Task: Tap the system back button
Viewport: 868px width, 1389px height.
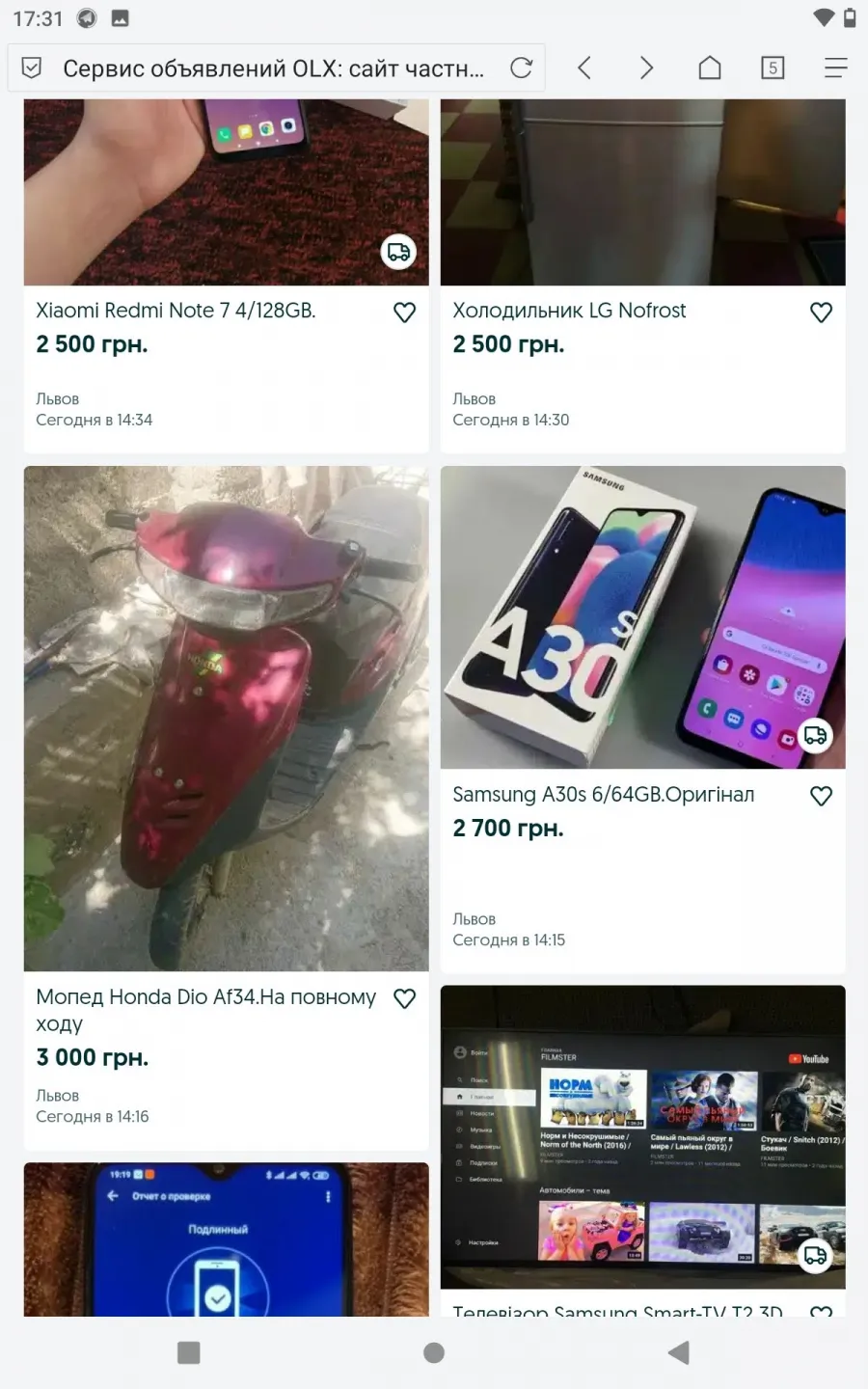Action: click(x=679, y=1353)
